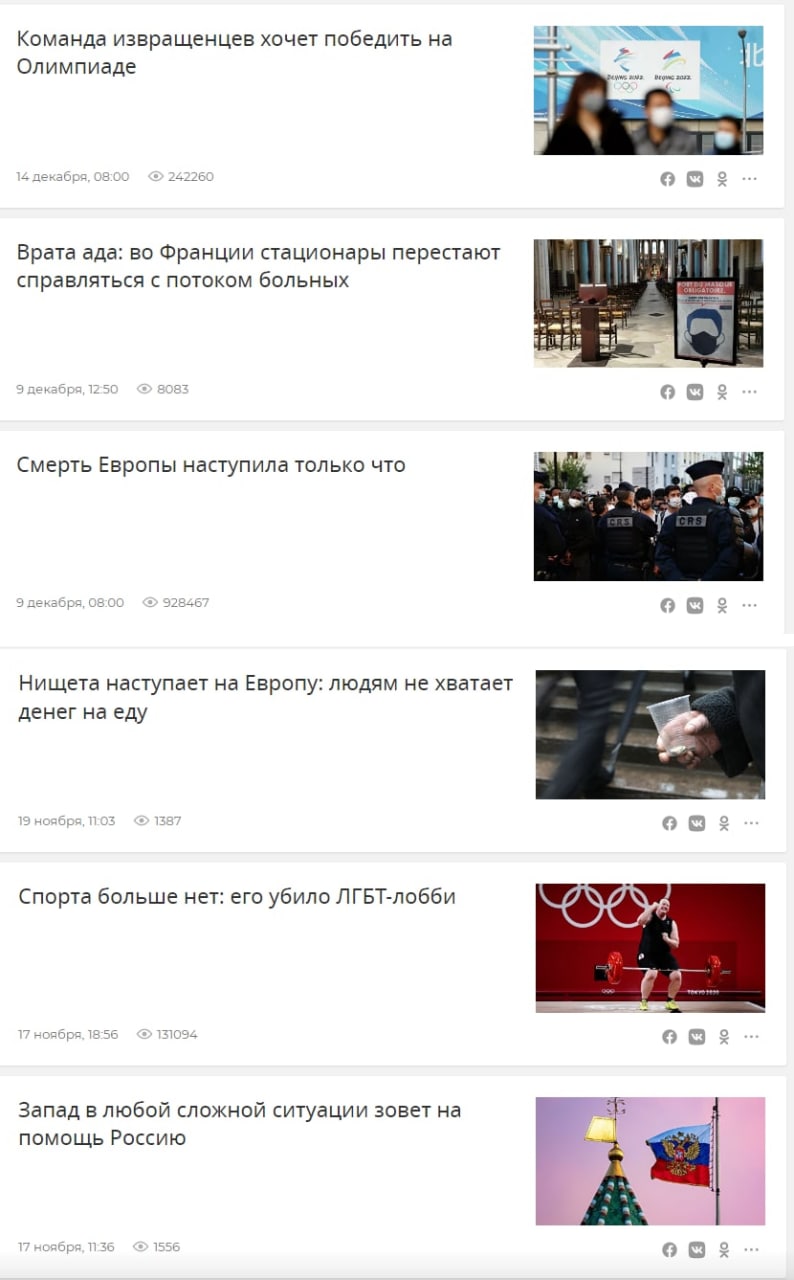View the photo thumbnail with the Russian flag
The width and height of the screenshot is (794, 1280).
pos(650,1161)
